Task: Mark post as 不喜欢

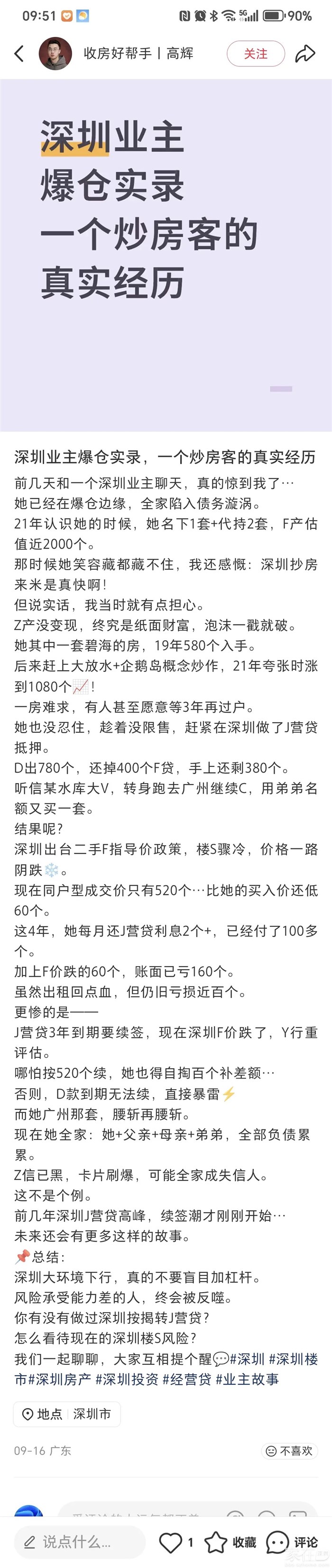Action: coord(289,1451)
